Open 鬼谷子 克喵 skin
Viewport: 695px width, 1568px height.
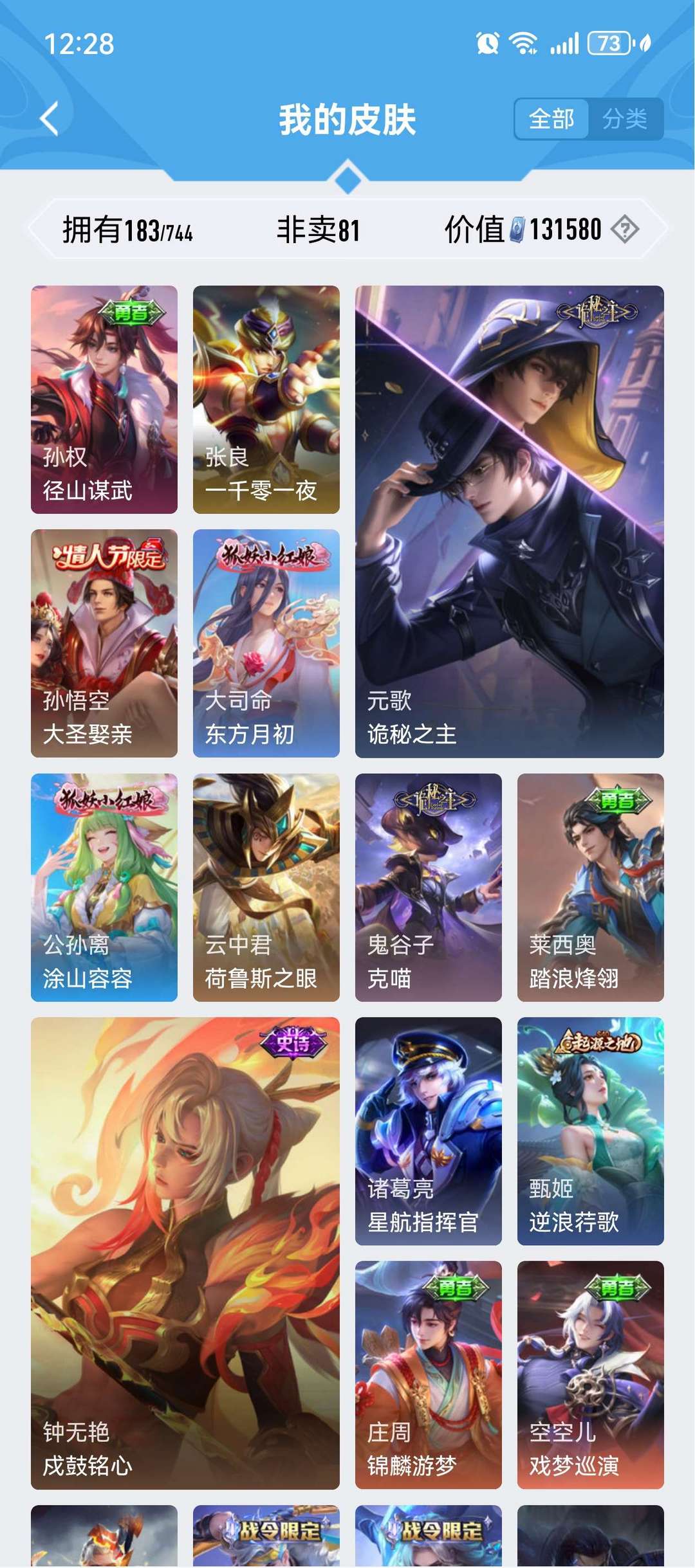click(x=429, y=887)
